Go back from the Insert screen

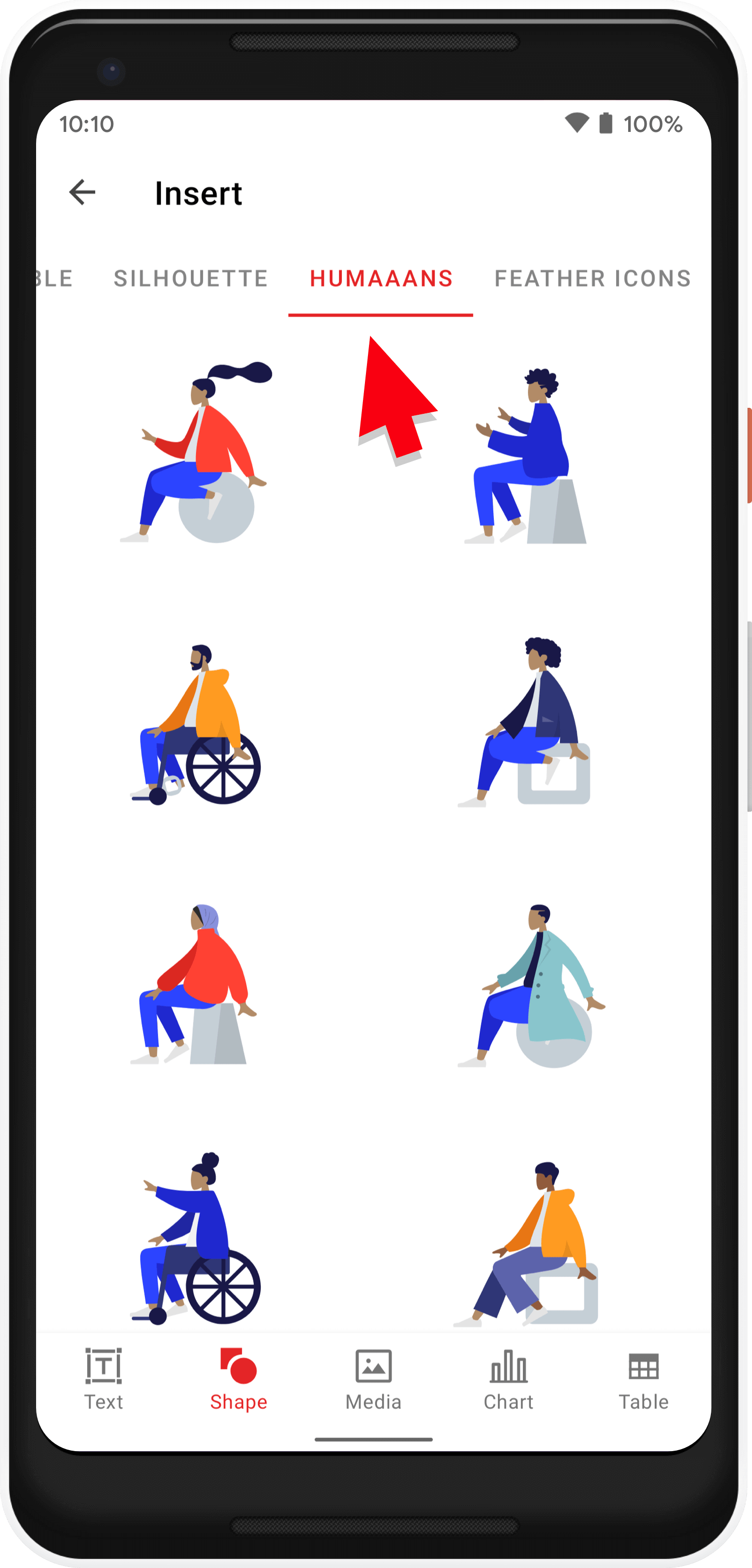(x=82, y=193)
